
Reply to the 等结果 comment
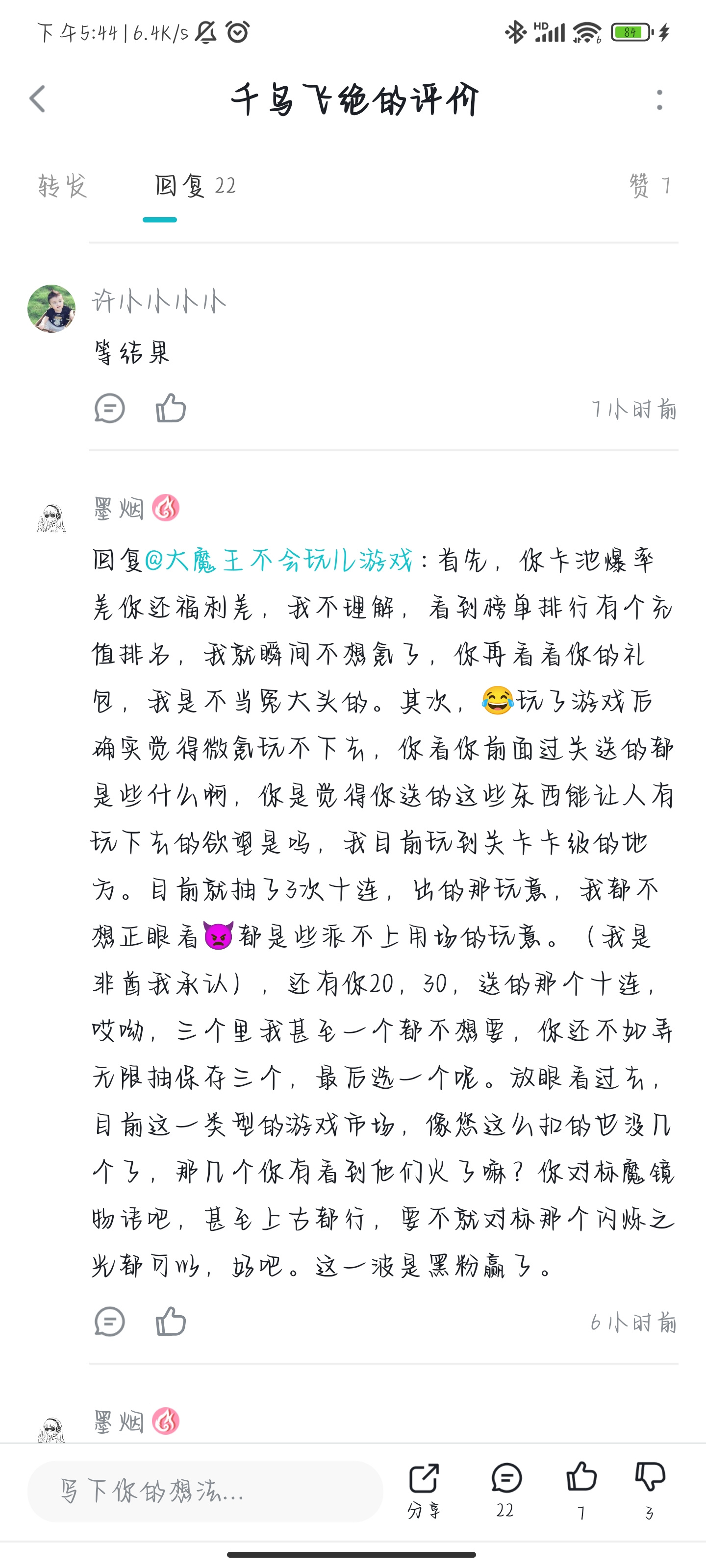tap(110, 409)
